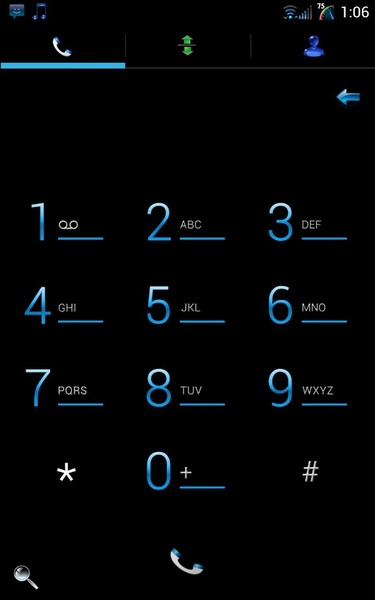This screenshot has height=600, width=375.
Task: Tap the 2 ABC key
Action: tap(188, 222)
